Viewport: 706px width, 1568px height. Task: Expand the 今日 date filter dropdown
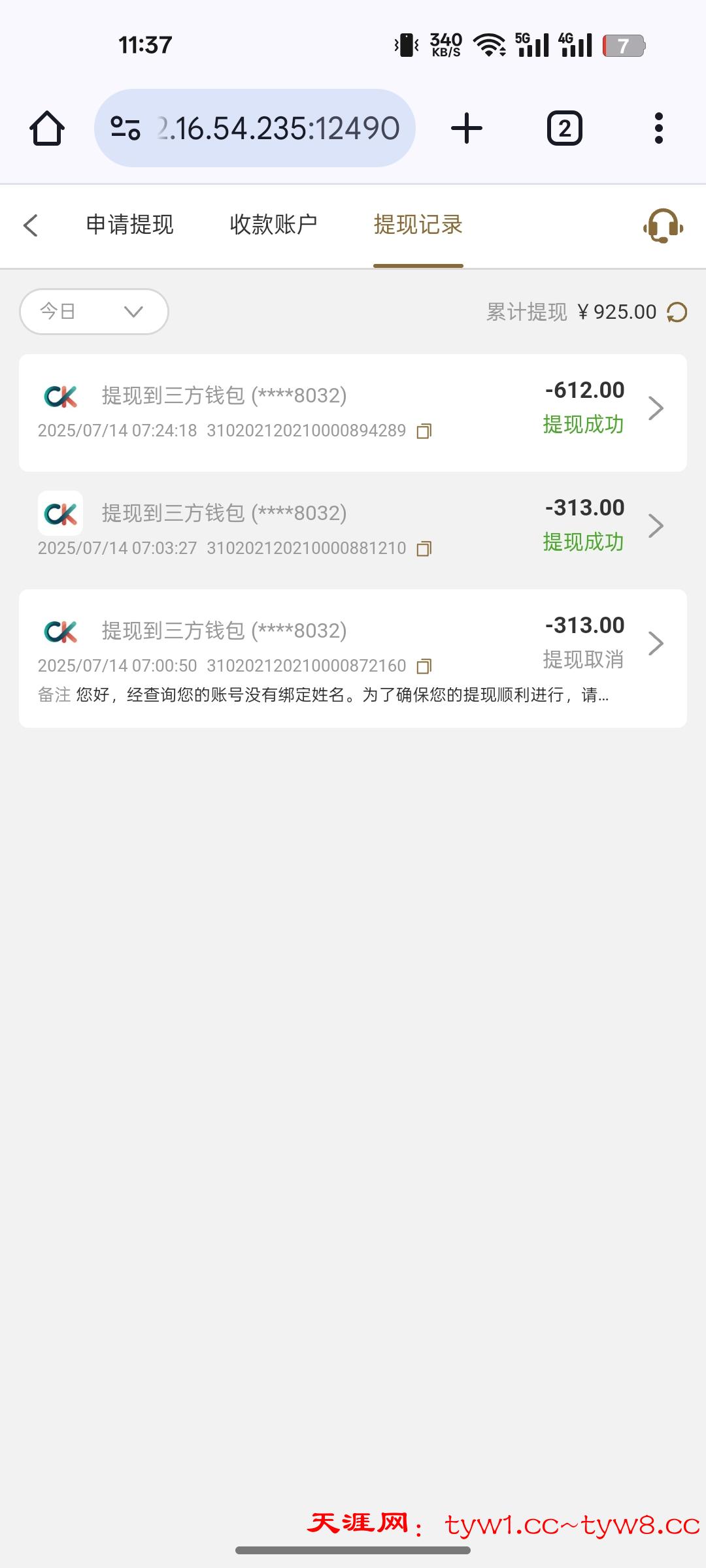point(94,312)
